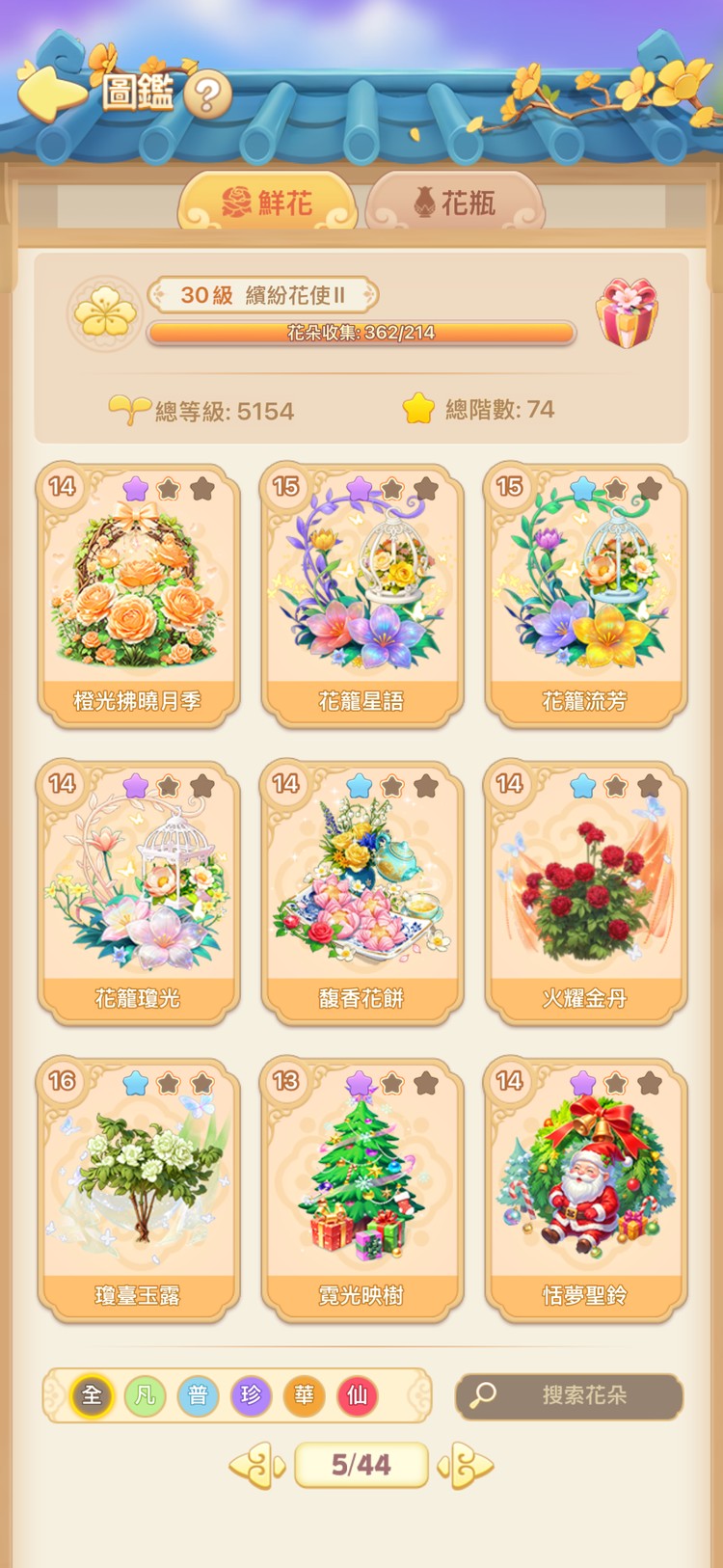The image size is (723, 1568).
Task: Tap the 花朵收集 362/214 progress bar
Action: [361, 333]
